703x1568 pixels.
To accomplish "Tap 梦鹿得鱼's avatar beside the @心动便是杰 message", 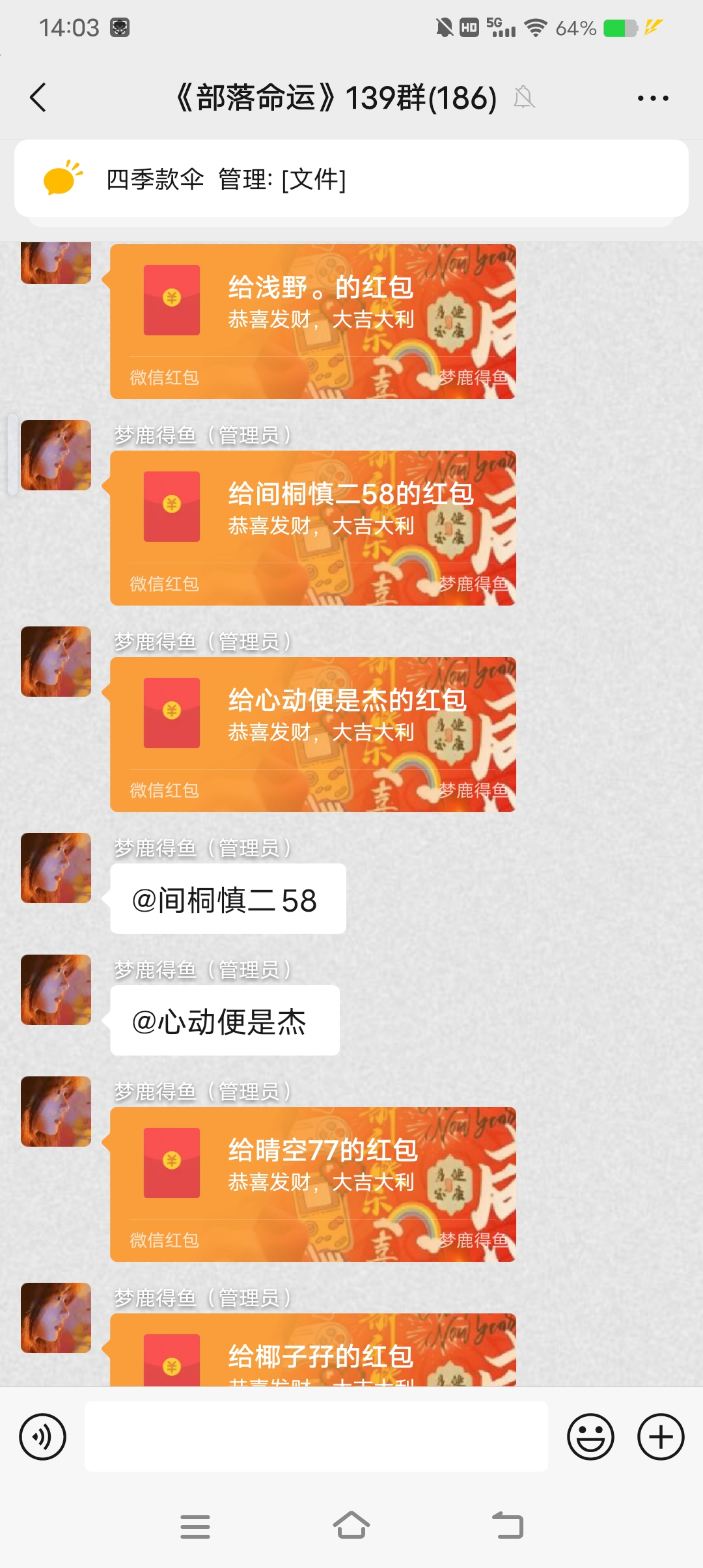I will coord(56,990).
